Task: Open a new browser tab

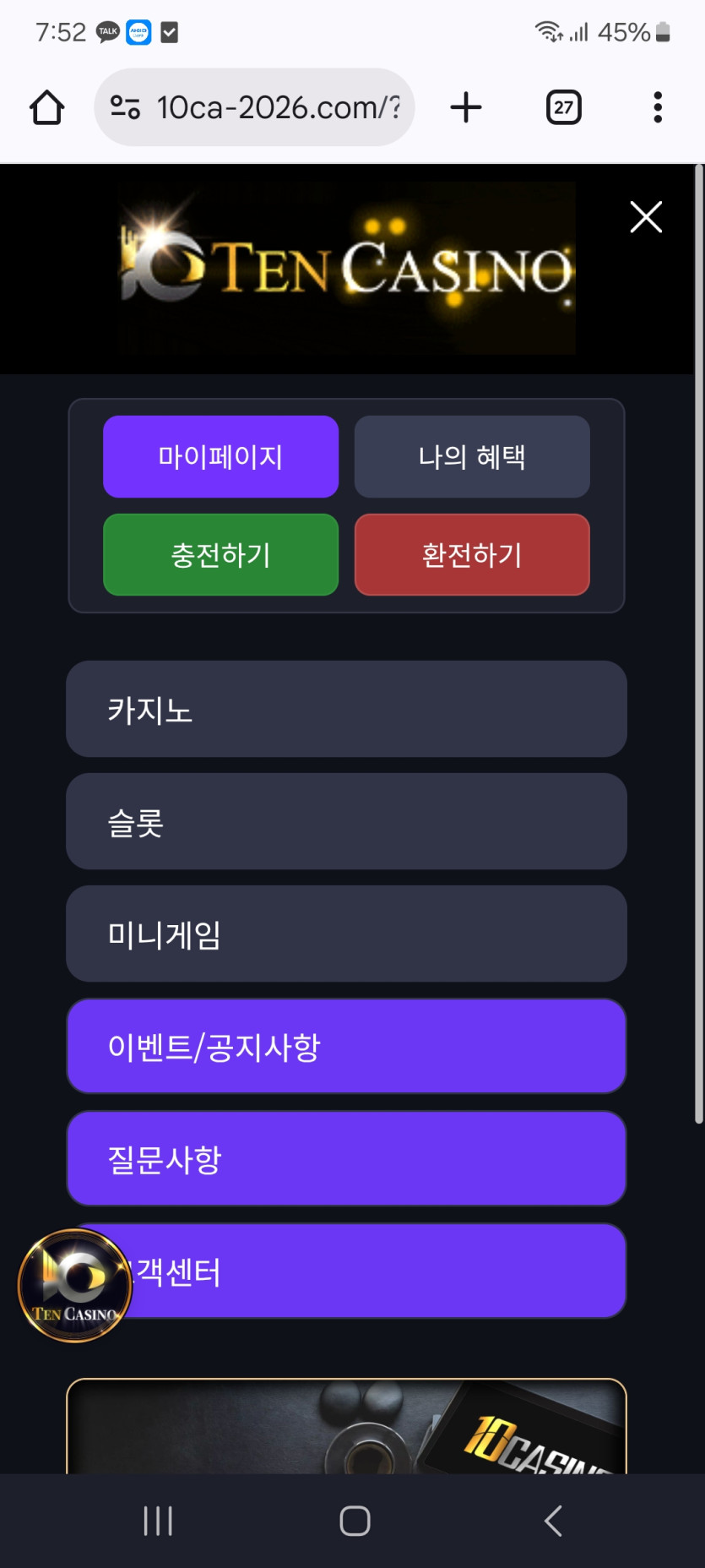Action: pyautogui.click(x=466, y=107)
